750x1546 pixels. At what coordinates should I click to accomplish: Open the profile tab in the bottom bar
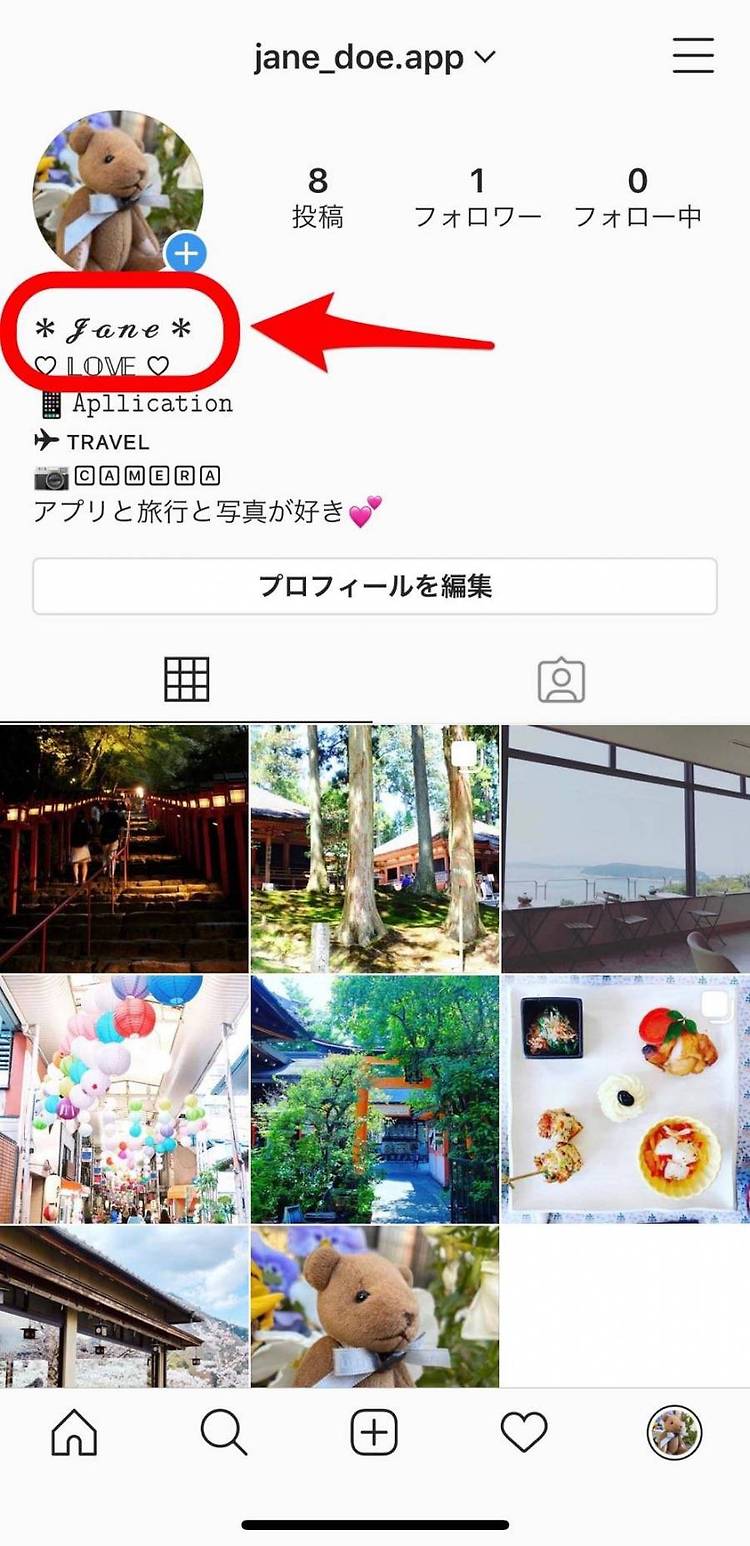(x=674, y=1434)
